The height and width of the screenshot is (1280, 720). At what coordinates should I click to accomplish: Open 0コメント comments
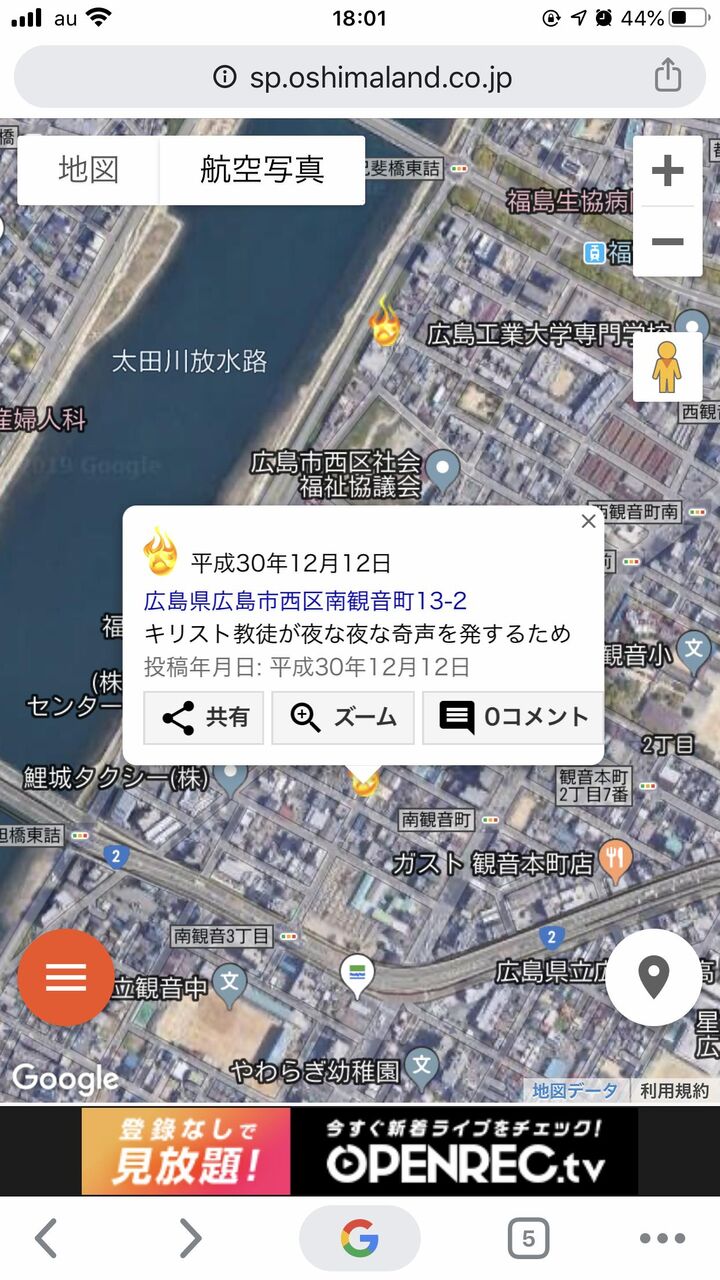pos(513,717)
